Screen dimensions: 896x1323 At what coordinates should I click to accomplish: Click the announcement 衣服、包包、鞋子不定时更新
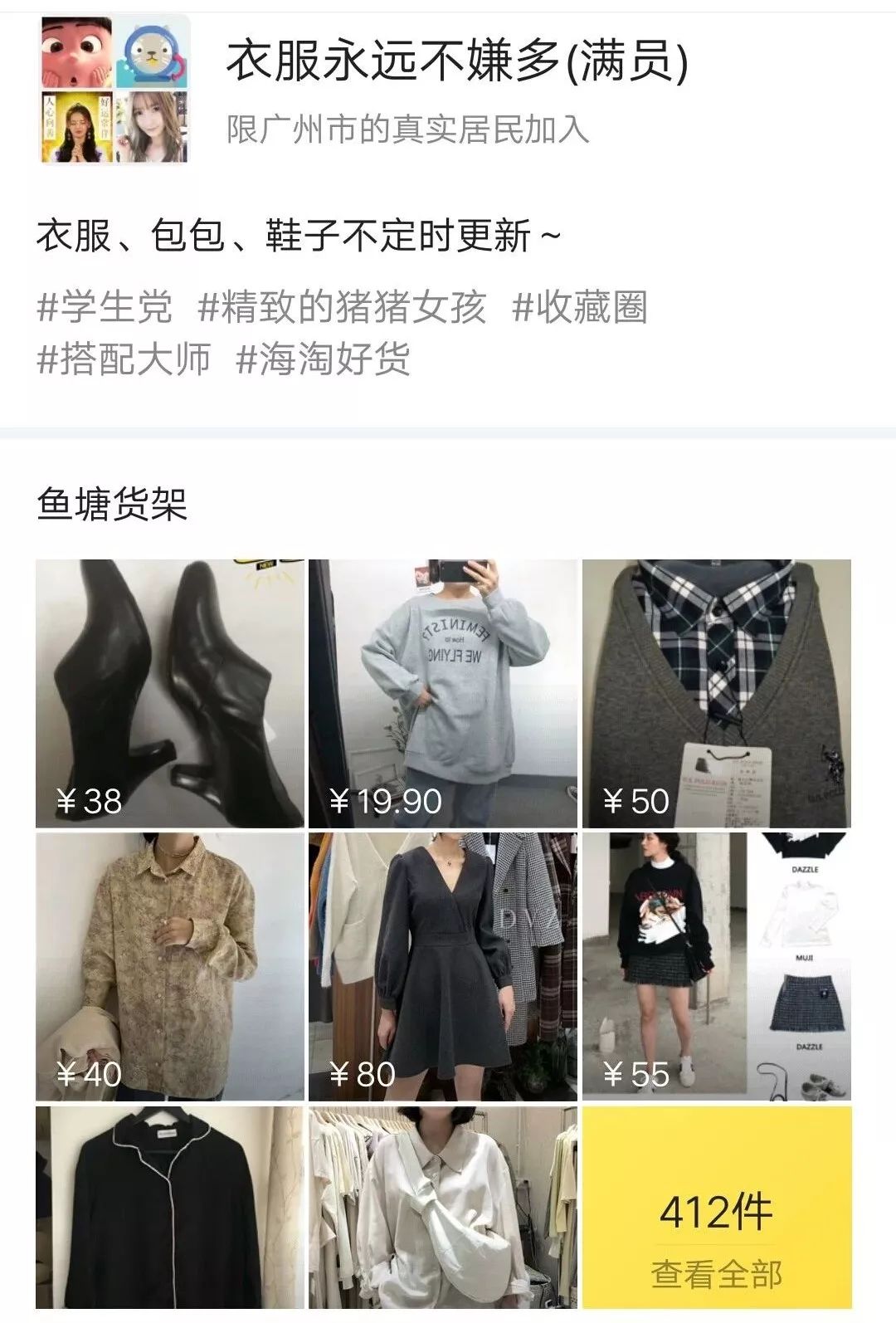[299, 234]
